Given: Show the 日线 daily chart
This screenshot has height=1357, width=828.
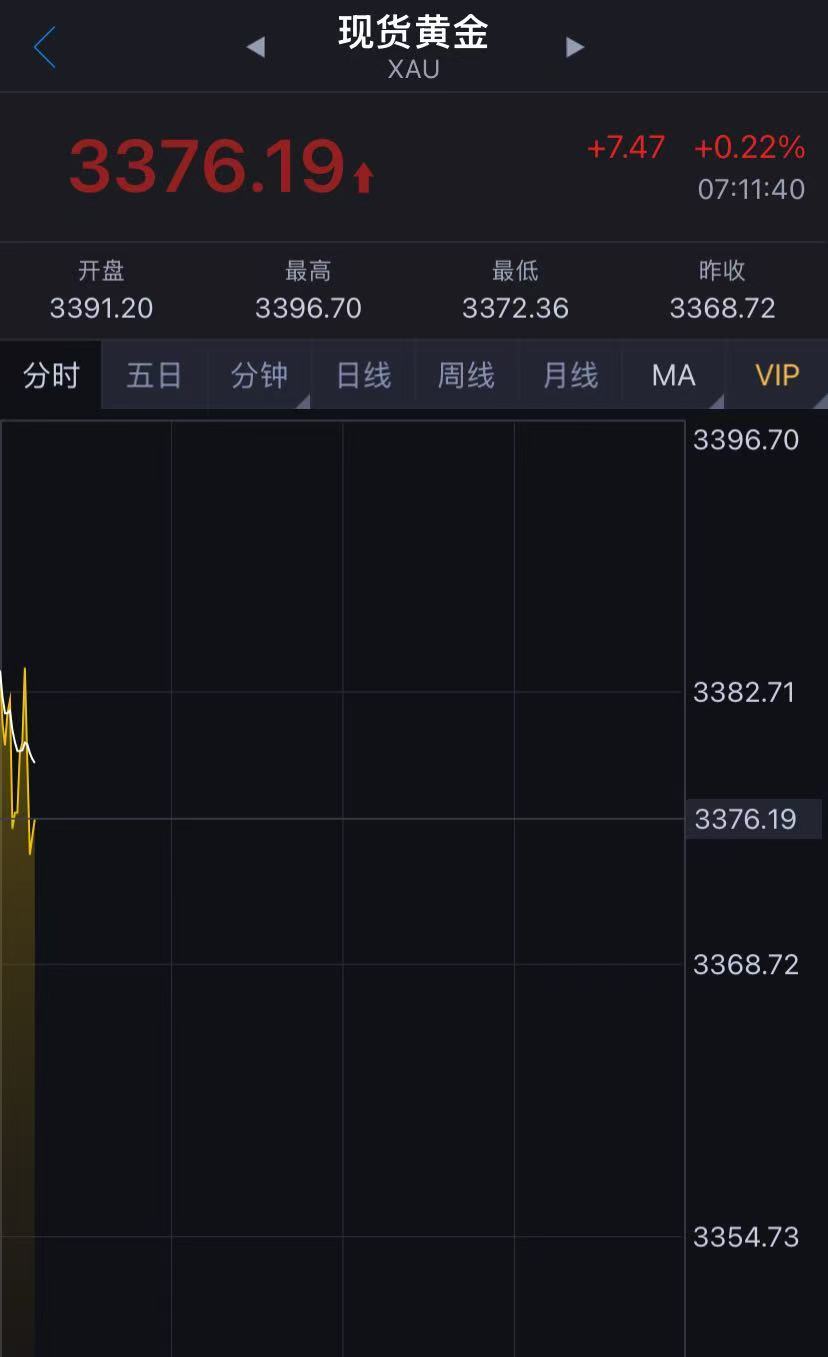Looking at the screenshot, I should coord(362,375).
